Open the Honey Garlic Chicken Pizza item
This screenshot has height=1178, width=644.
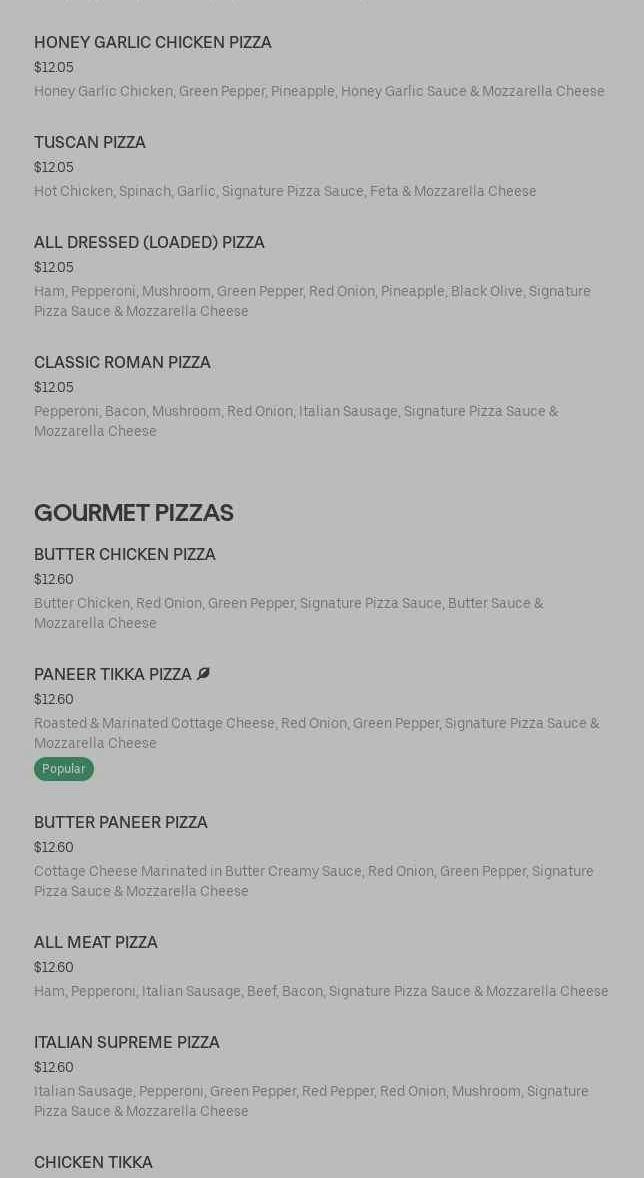(153, 42)
